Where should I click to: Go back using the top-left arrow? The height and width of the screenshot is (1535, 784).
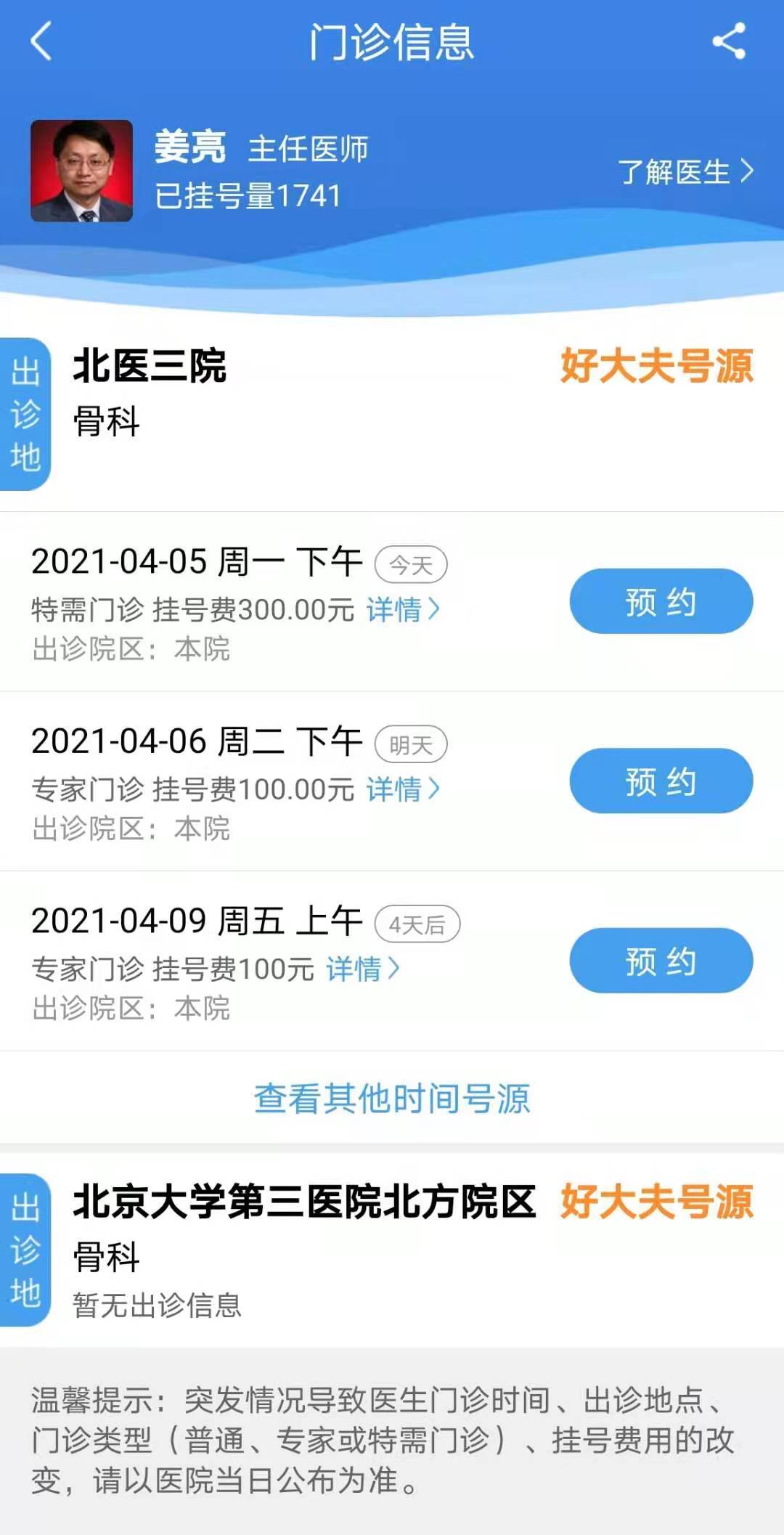[x=41, y=41]
